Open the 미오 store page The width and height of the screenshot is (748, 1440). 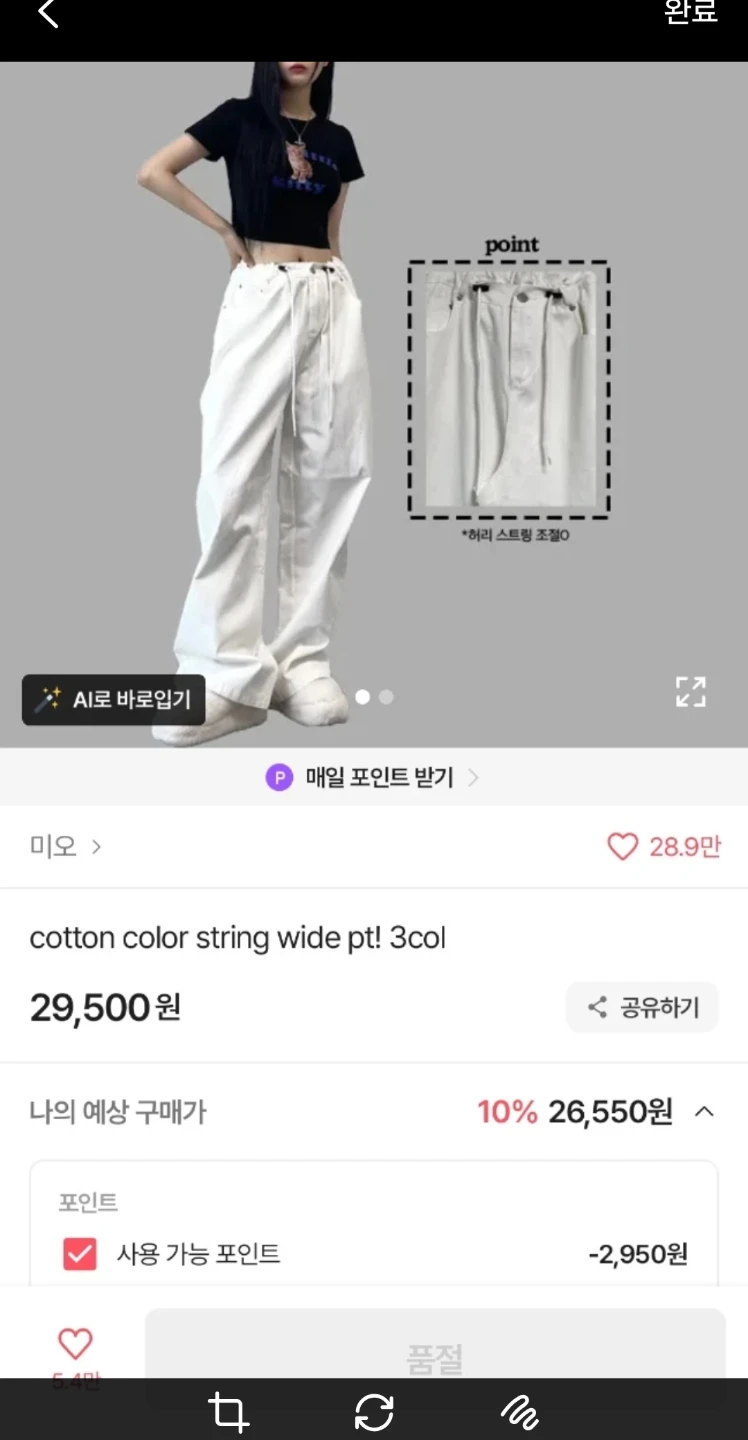[66, 847]
